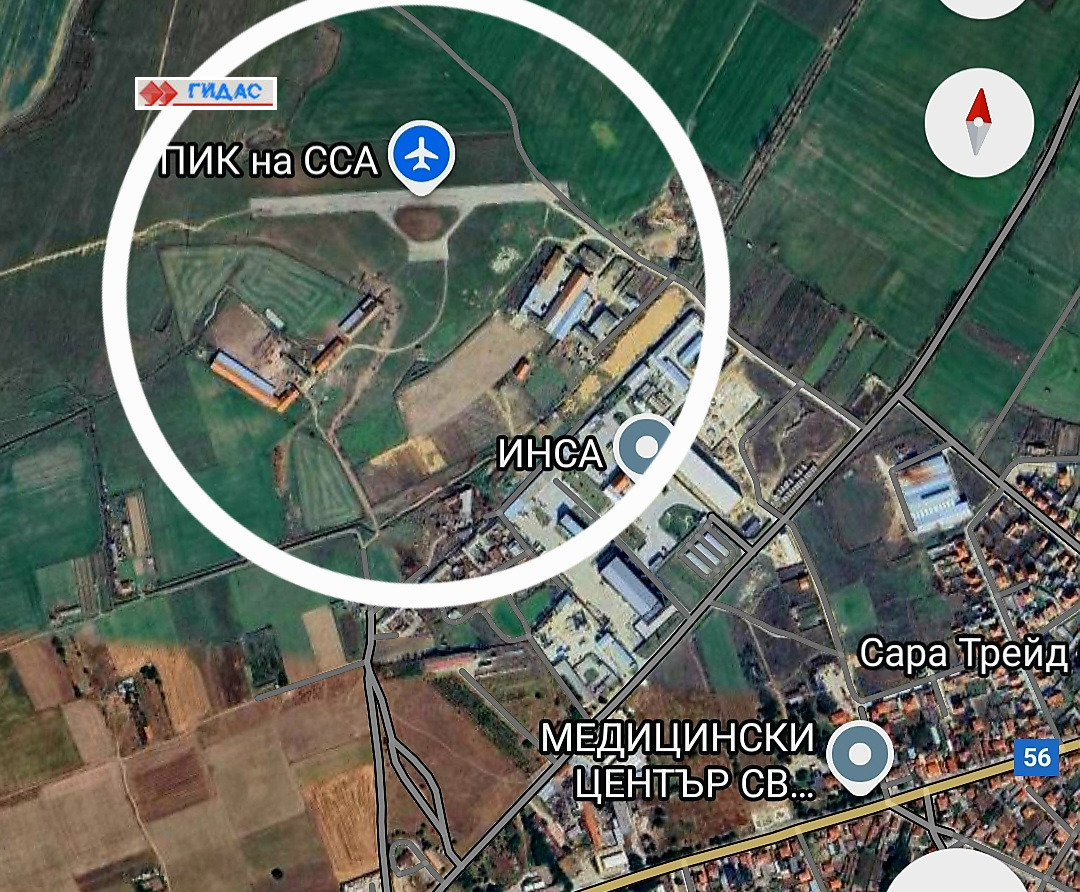Select the ИНСА location pin

pyautogui.click(x=645, y=447)
